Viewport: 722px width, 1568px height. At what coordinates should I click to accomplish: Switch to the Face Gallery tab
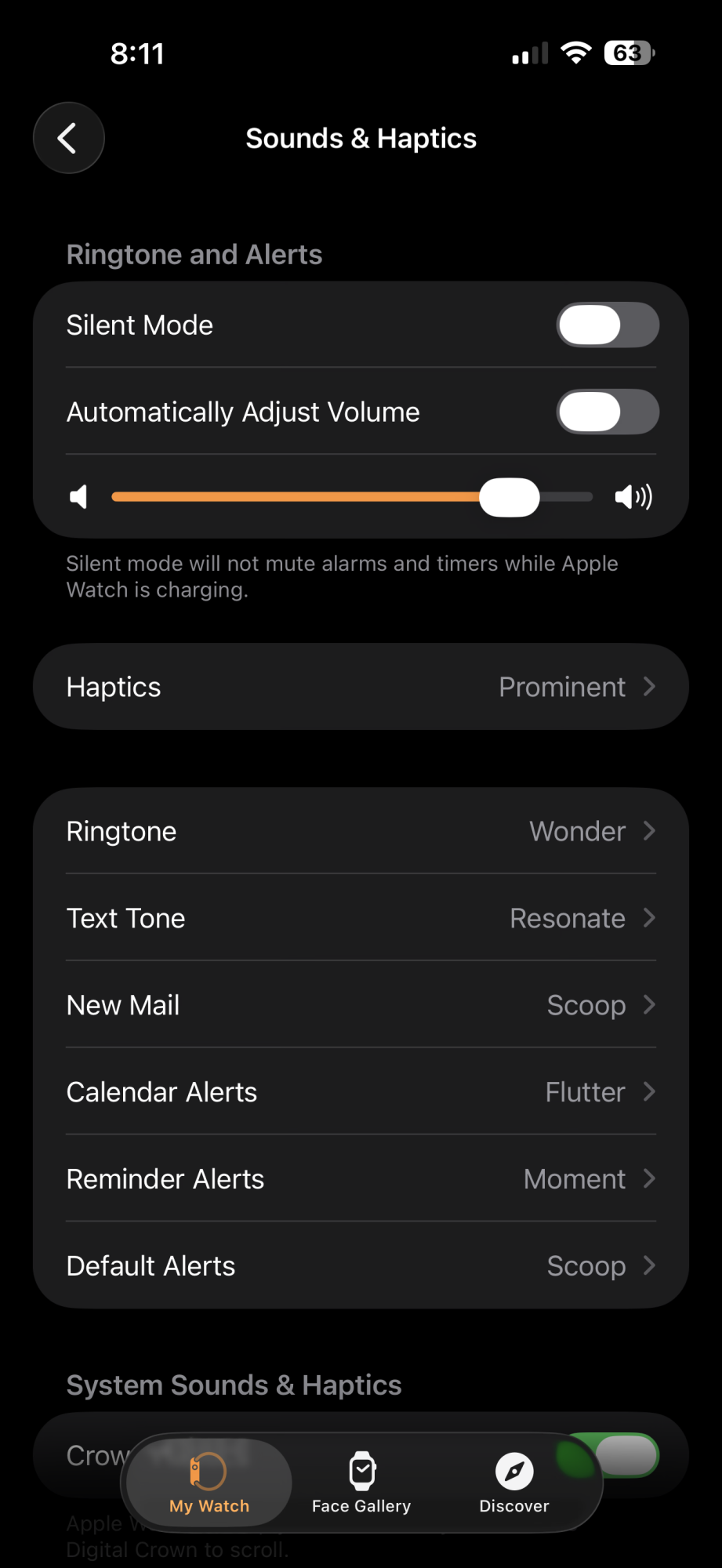click(x=361, y=1483)
